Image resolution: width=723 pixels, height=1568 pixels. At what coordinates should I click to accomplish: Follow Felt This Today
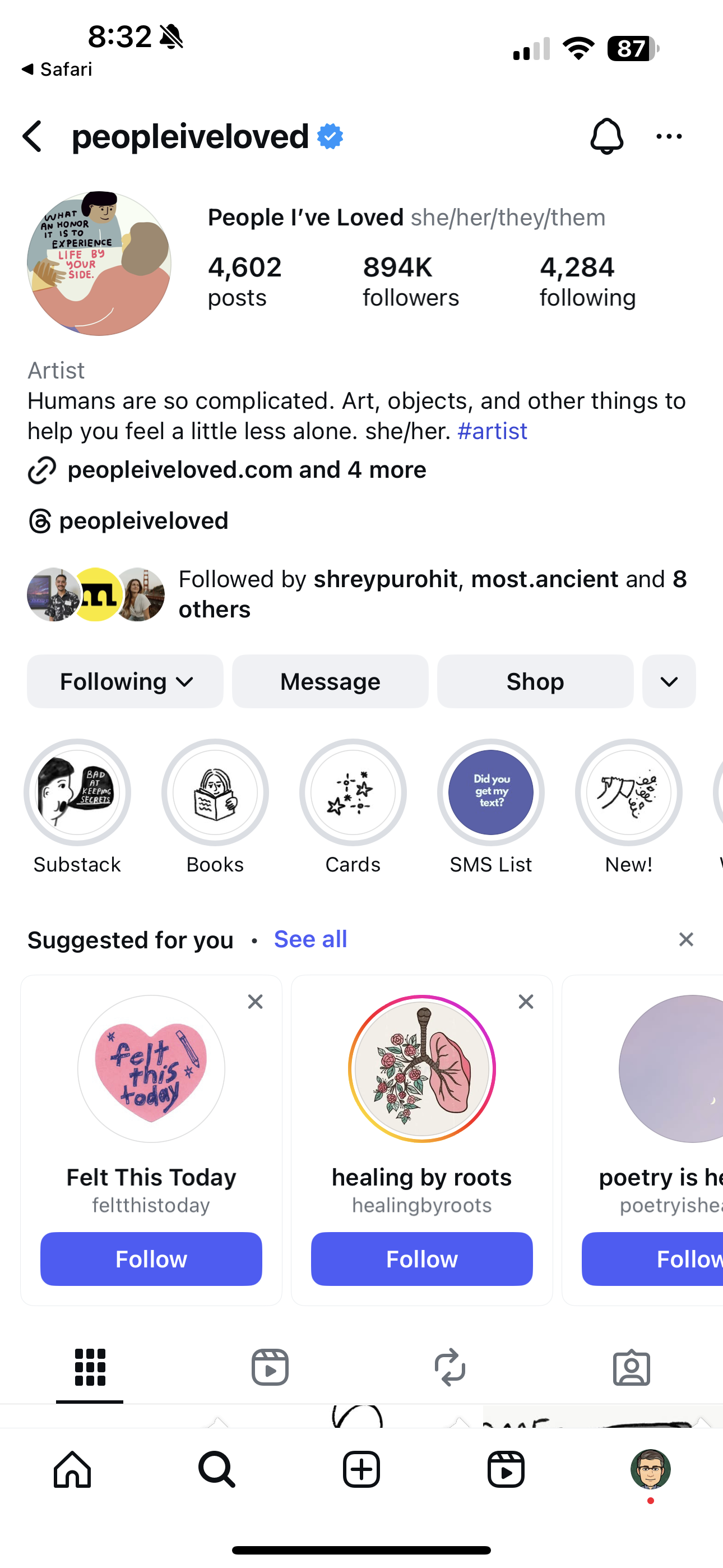151,1259
